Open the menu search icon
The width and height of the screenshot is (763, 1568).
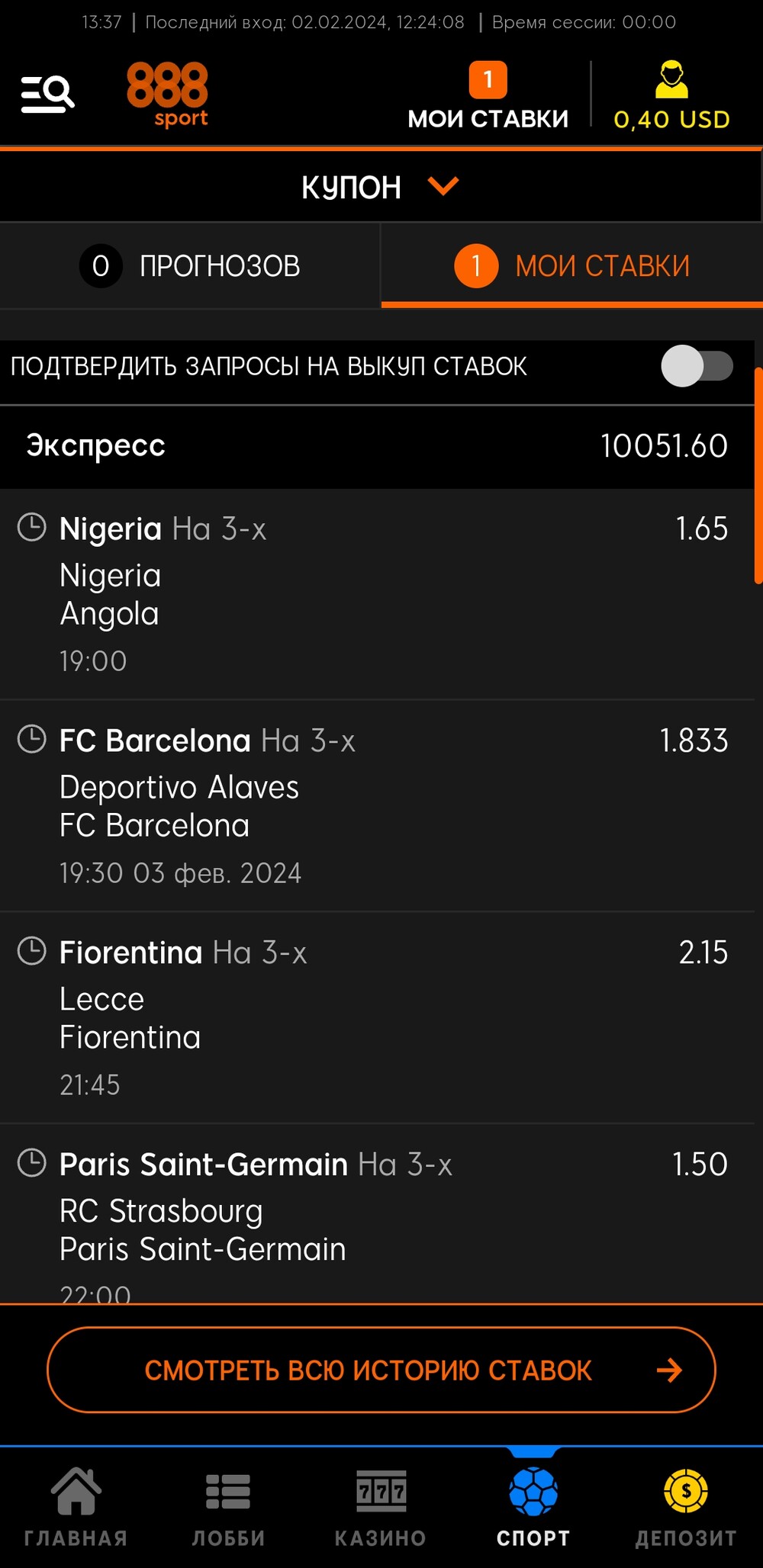click(47, 95)
